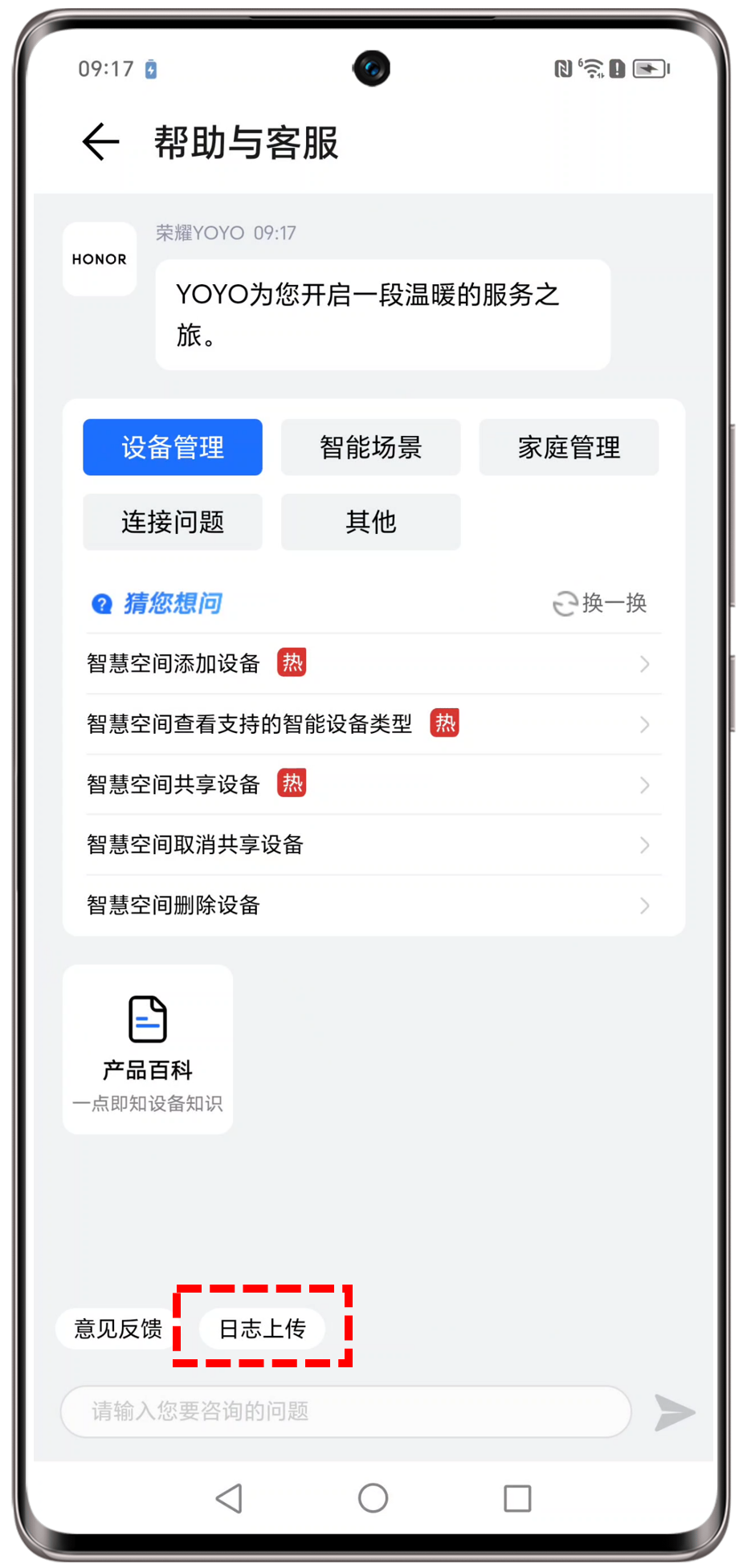The image size is (747, 1568).
Task: Switch to the 家庭管理 category
Action: point(569,447)
